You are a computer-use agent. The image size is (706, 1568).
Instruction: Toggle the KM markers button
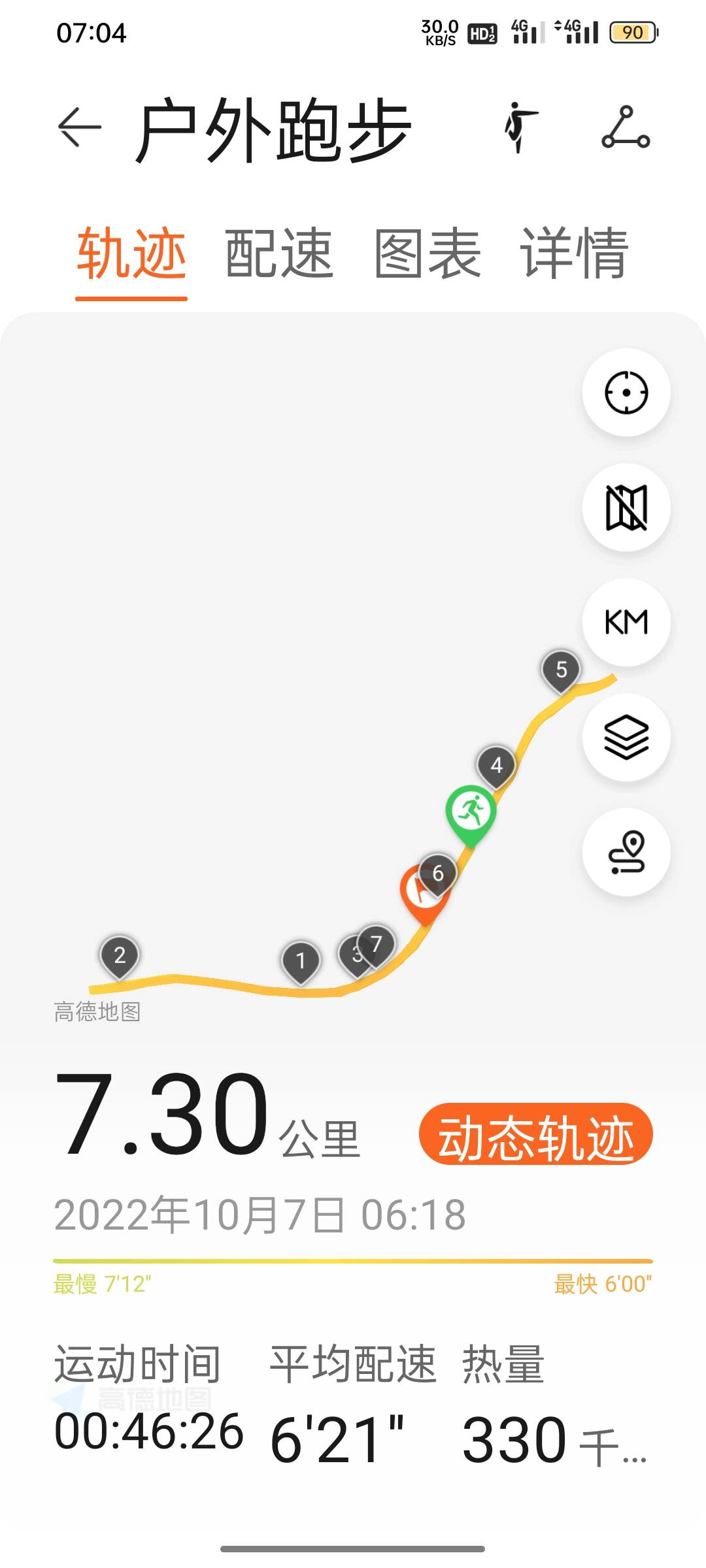click(626, 622)
